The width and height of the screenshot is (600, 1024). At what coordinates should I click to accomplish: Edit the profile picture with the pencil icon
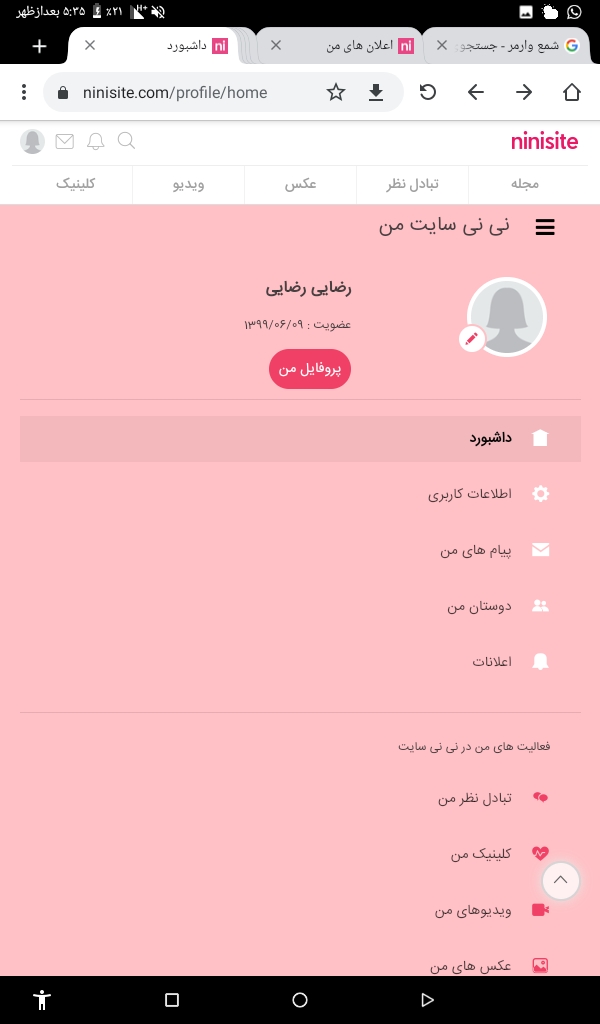[x=472, y=339]
